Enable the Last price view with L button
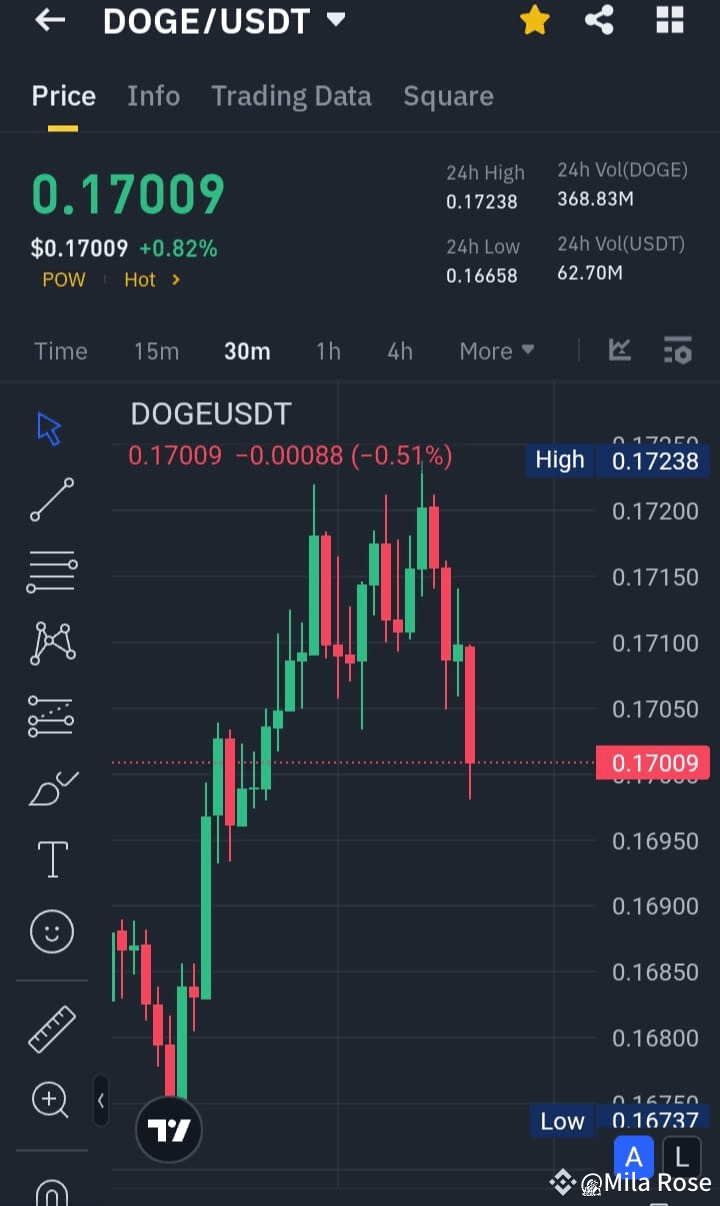This screenshot has height=1206, width=720. point(681,1156)
